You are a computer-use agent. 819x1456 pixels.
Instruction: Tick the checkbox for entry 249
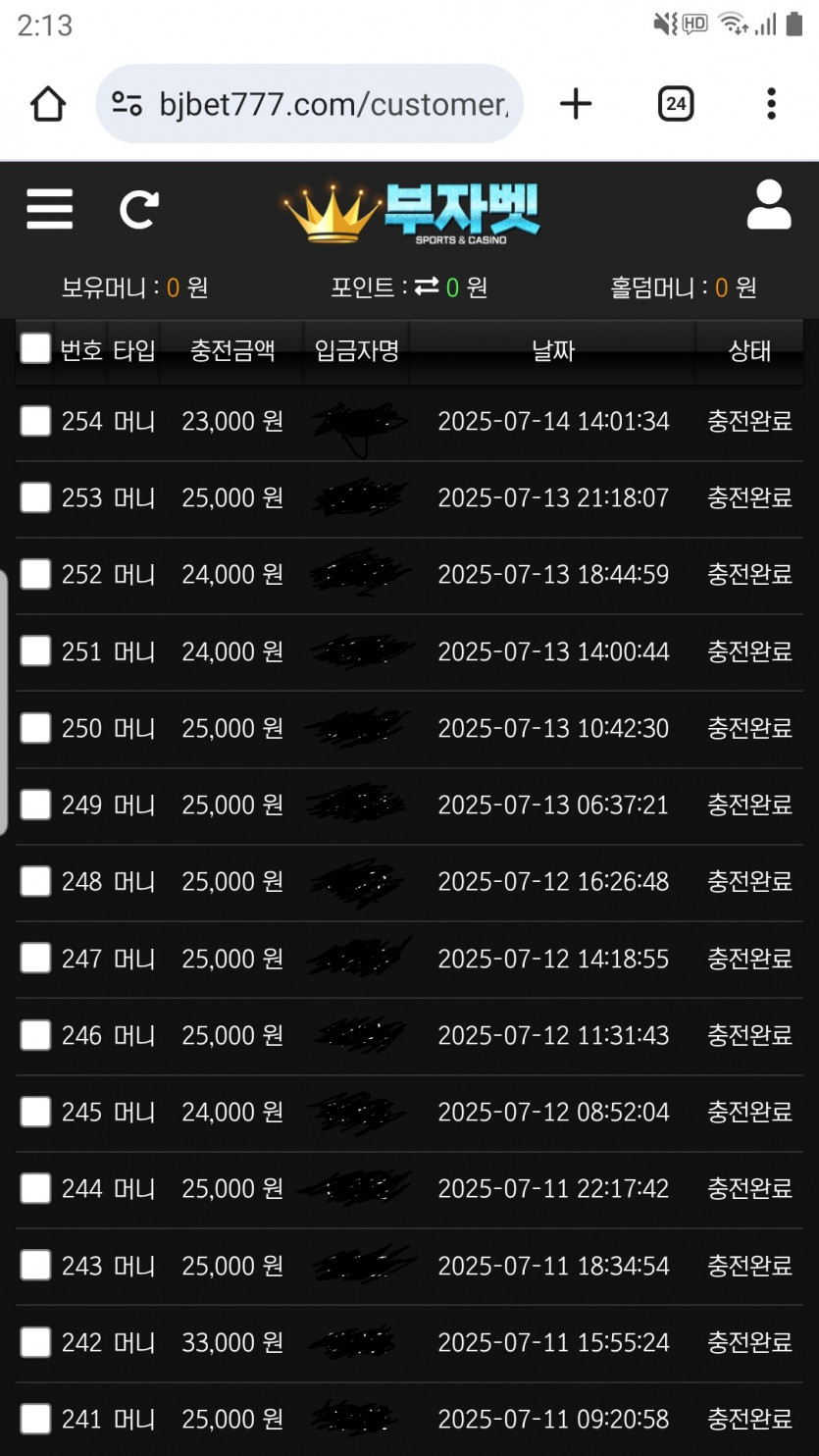[35, 805]
